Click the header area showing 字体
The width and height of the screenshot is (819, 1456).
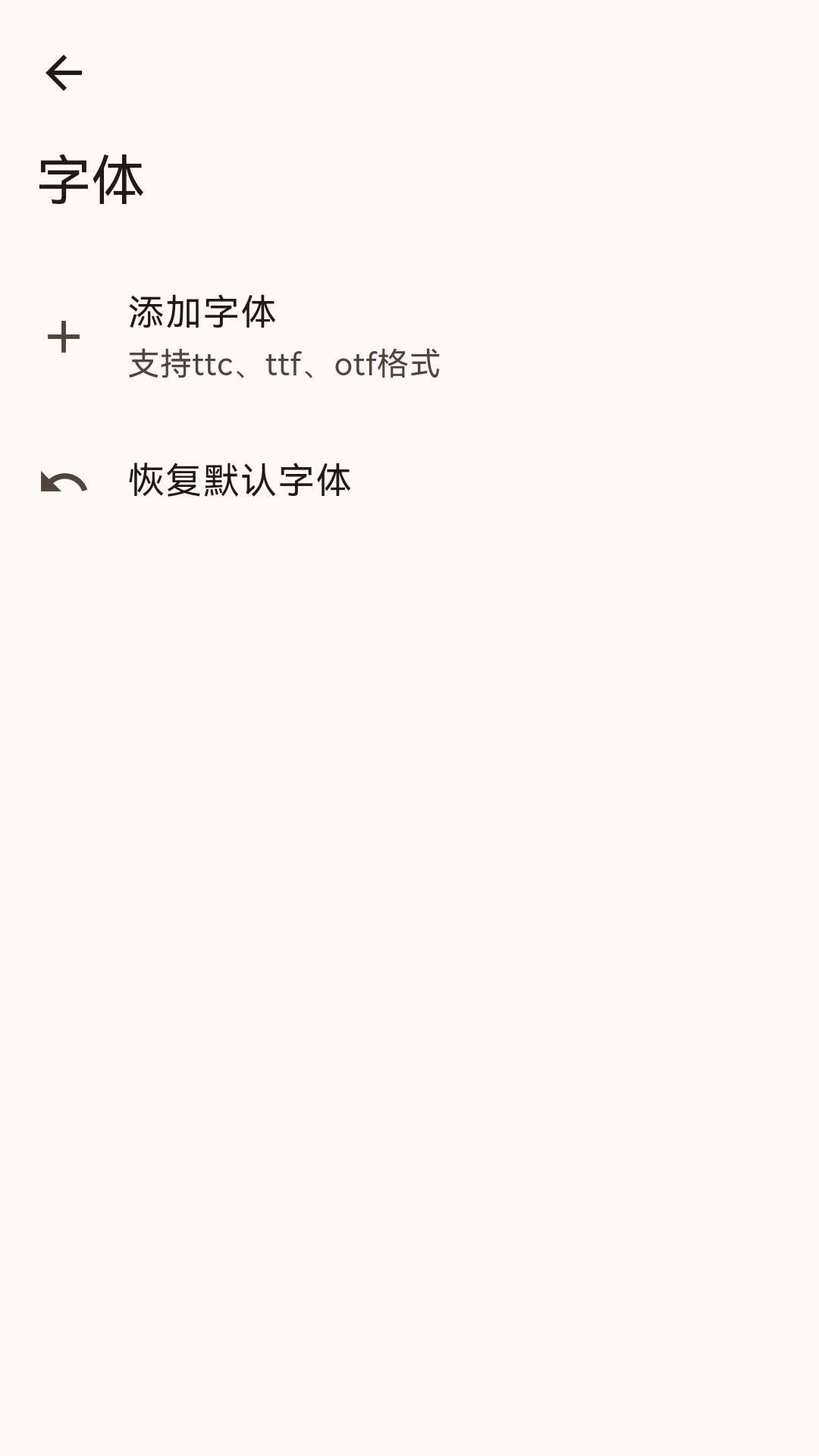[91, 177]
